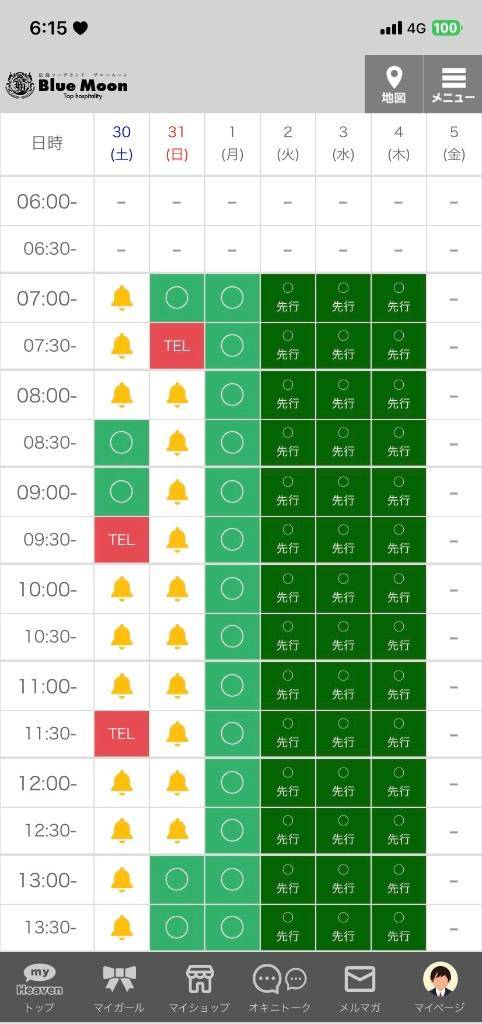This screenshot has width=482, height=1024.
Task: Switch to the マイガール tab
Action: (x=120, y=989)
